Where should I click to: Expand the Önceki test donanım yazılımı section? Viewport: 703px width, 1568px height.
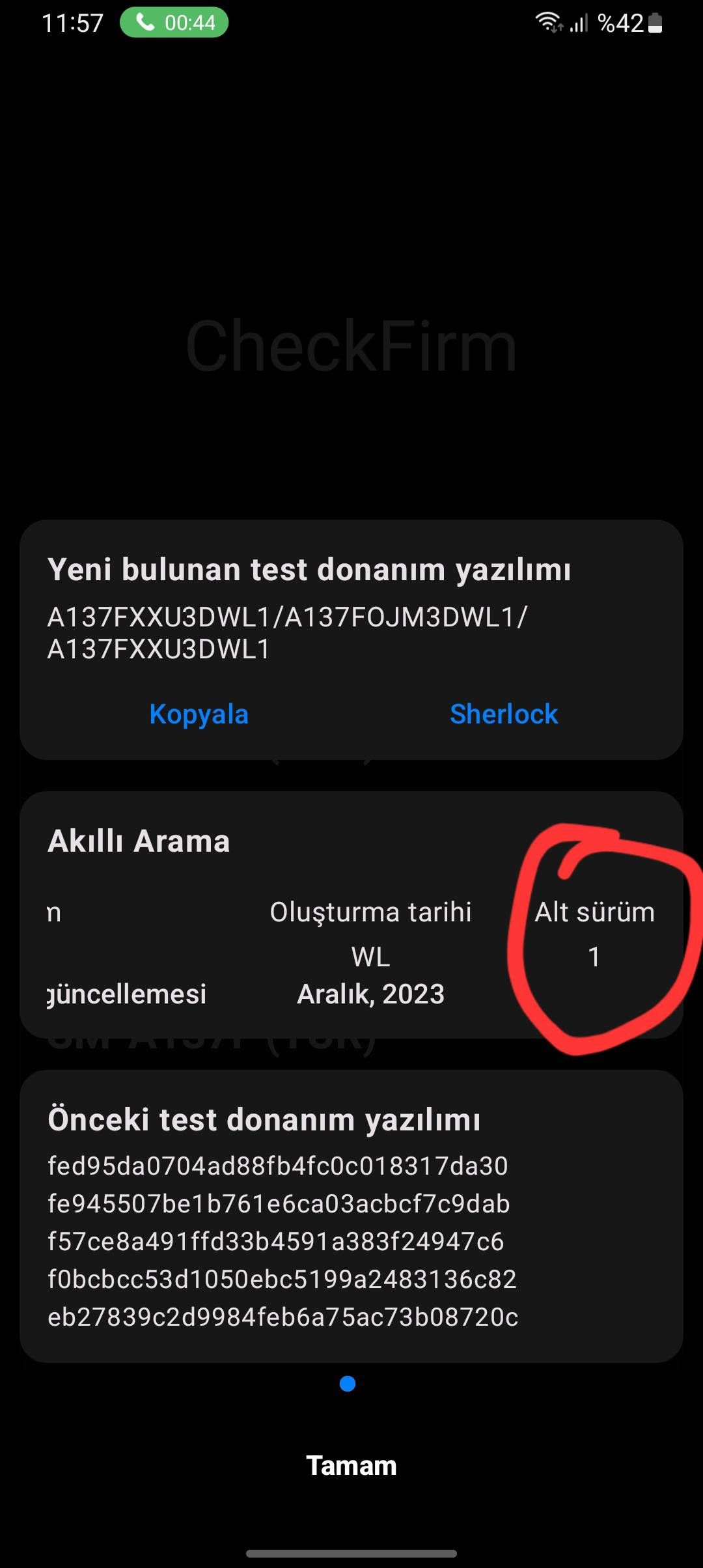265,1119
